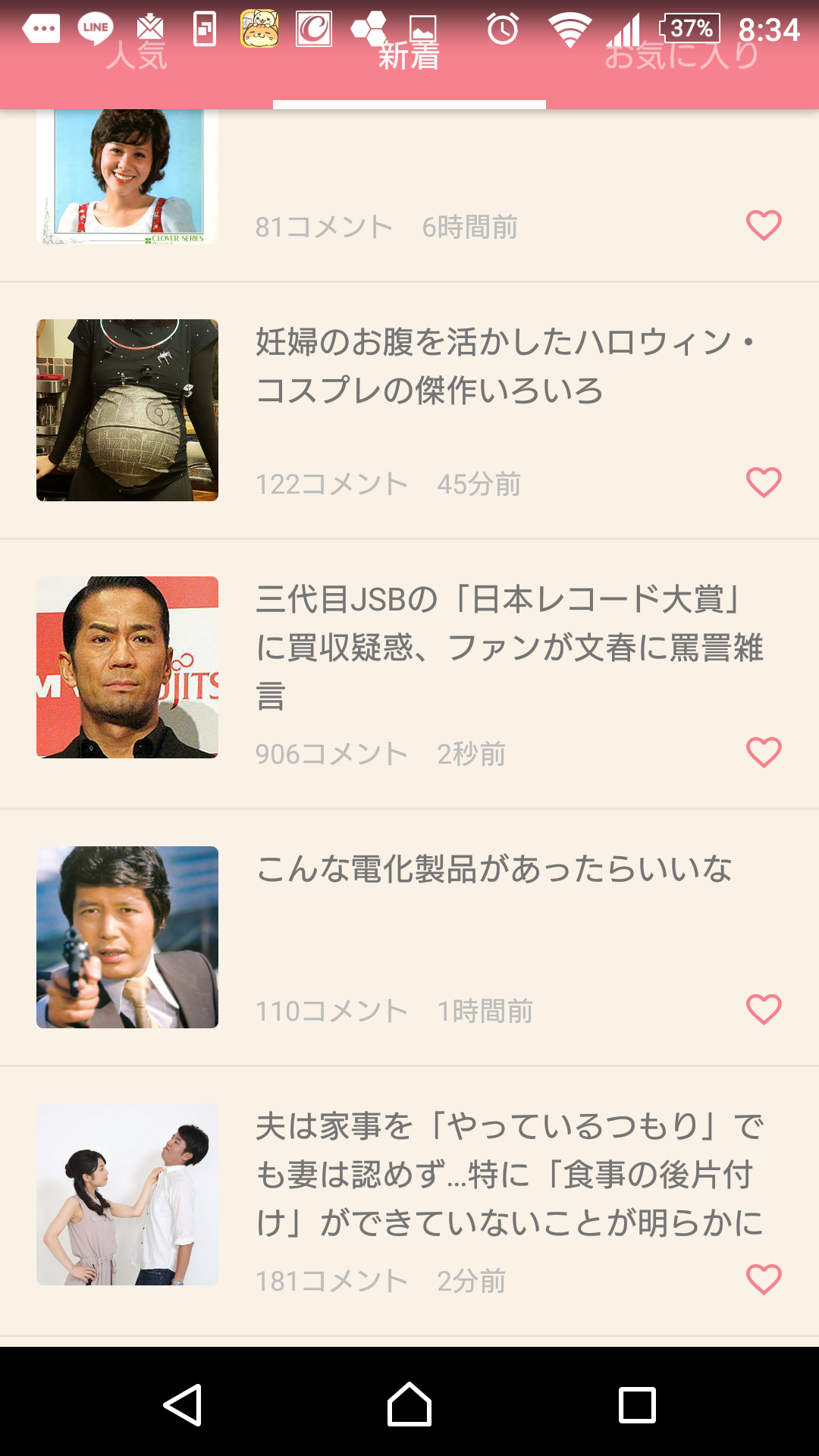Select the 新着 tab
The height and width of the screenshot is (1456, 819).
click(409, 55)
